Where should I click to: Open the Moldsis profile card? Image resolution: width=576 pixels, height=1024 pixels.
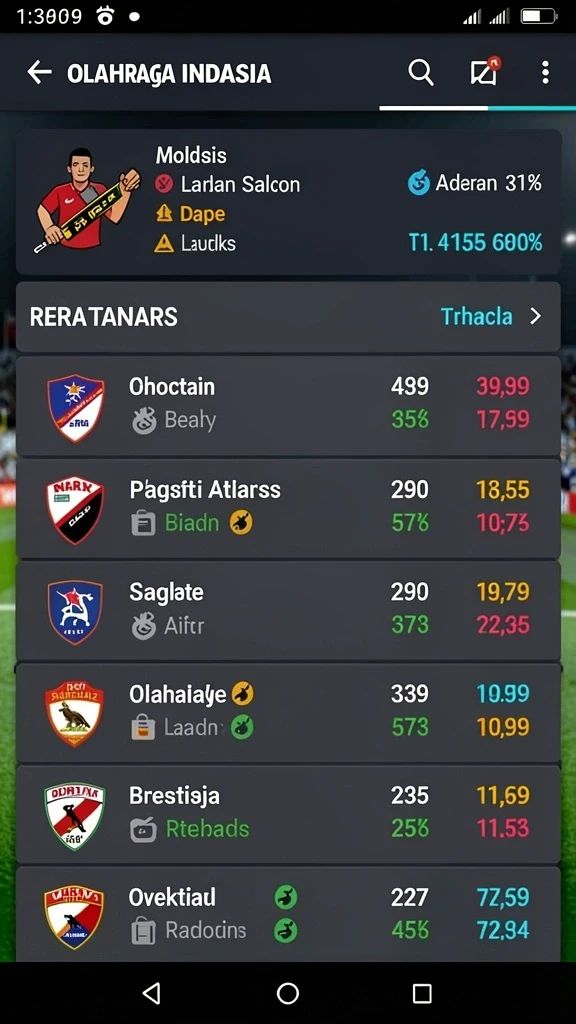click(288, 202)
